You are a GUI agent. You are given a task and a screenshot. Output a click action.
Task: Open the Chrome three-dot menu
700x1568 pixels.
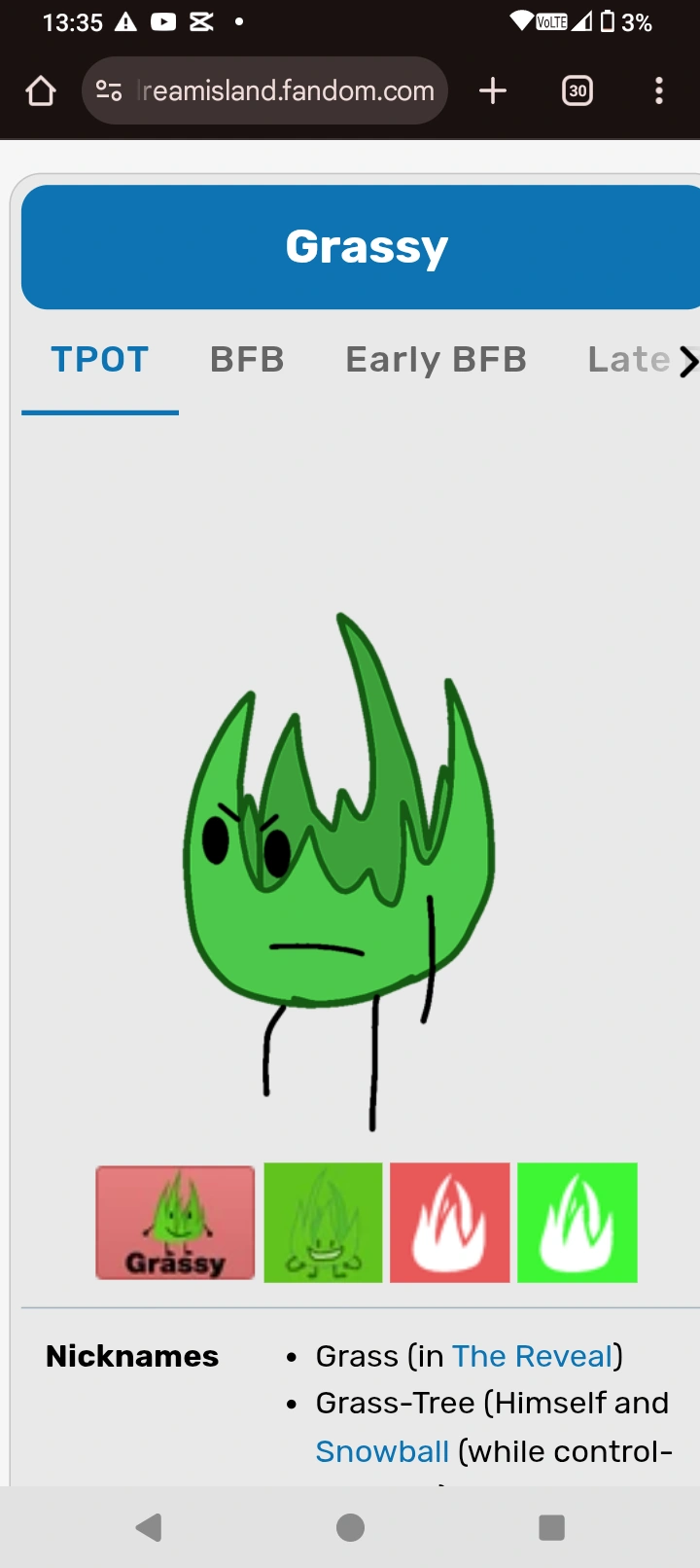tap(659, 90)
